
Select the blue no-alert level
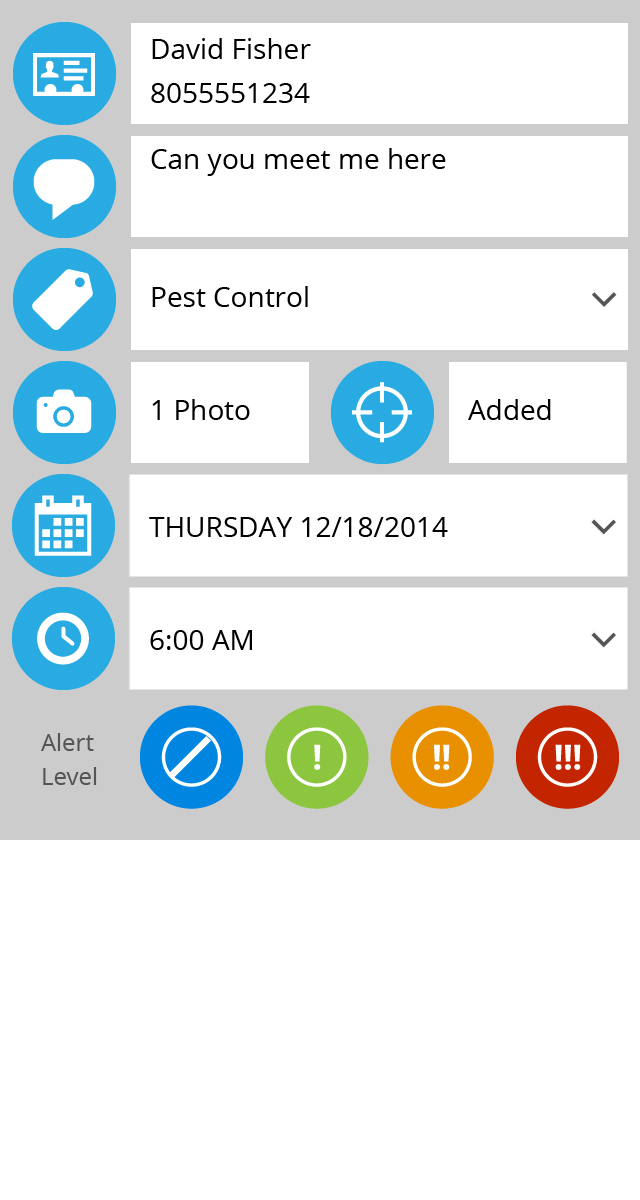pos(191,757)
